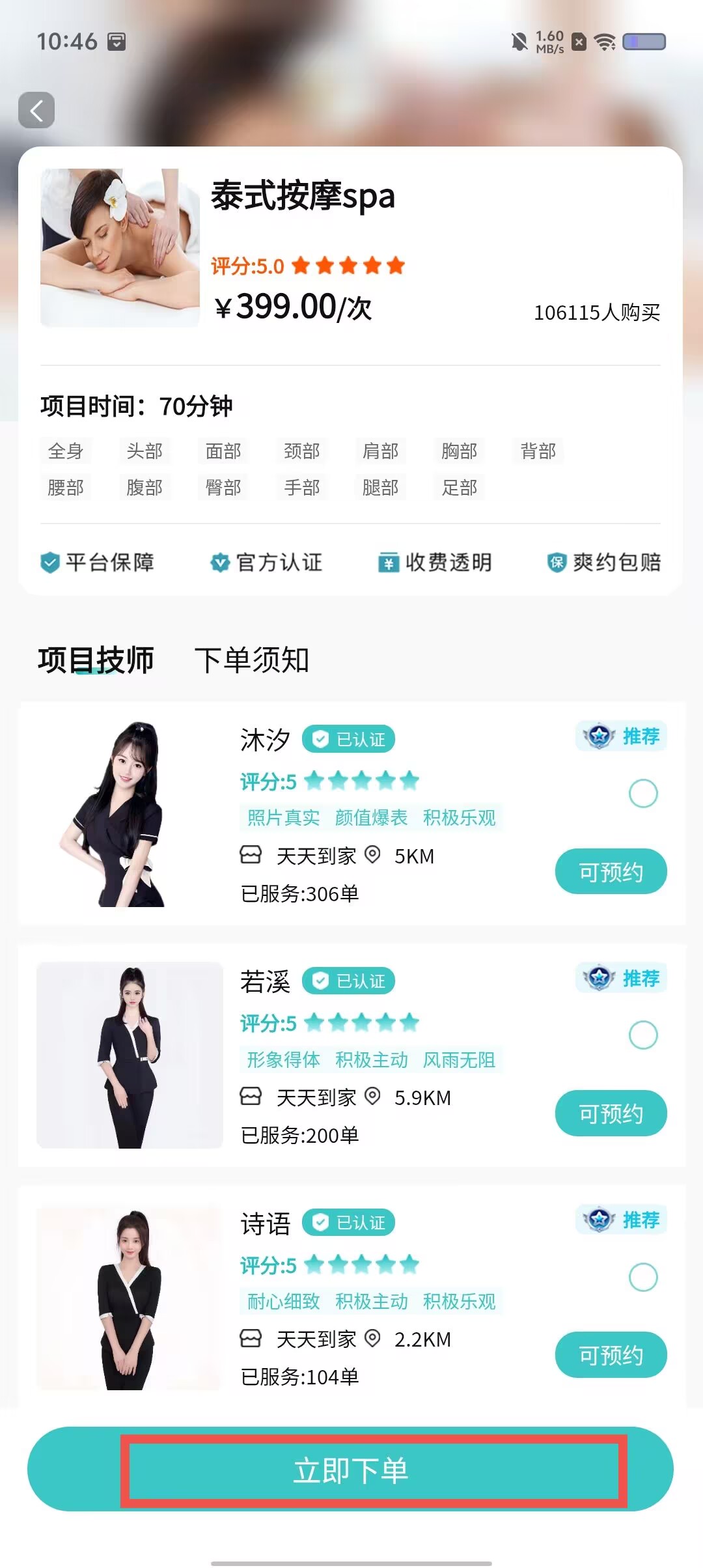Select technician 沐汐 with the radio button
The width and height of the screenshot is (703, 1568).
643,794
